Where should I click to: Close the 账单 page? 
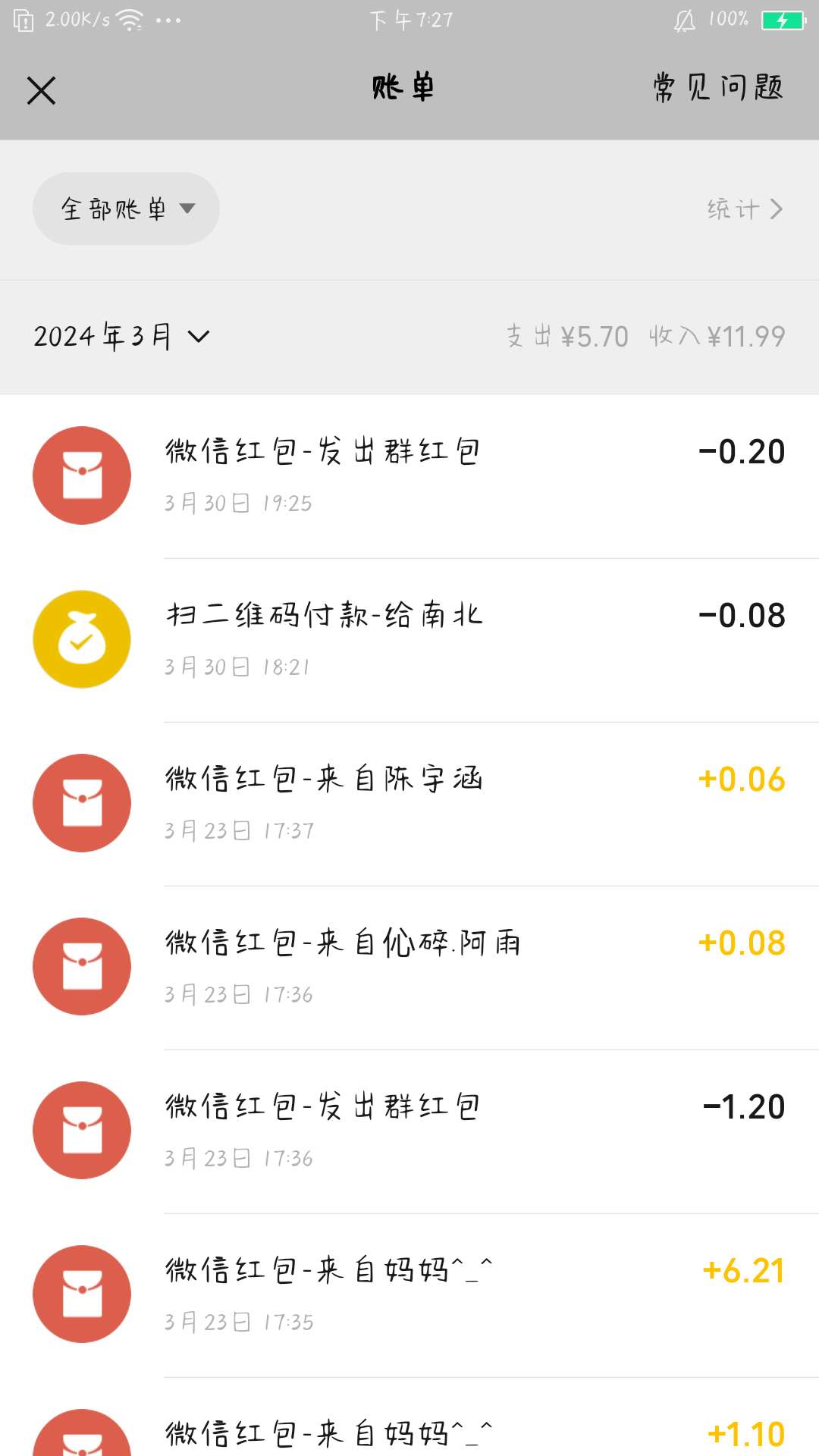tap(42, 90)
